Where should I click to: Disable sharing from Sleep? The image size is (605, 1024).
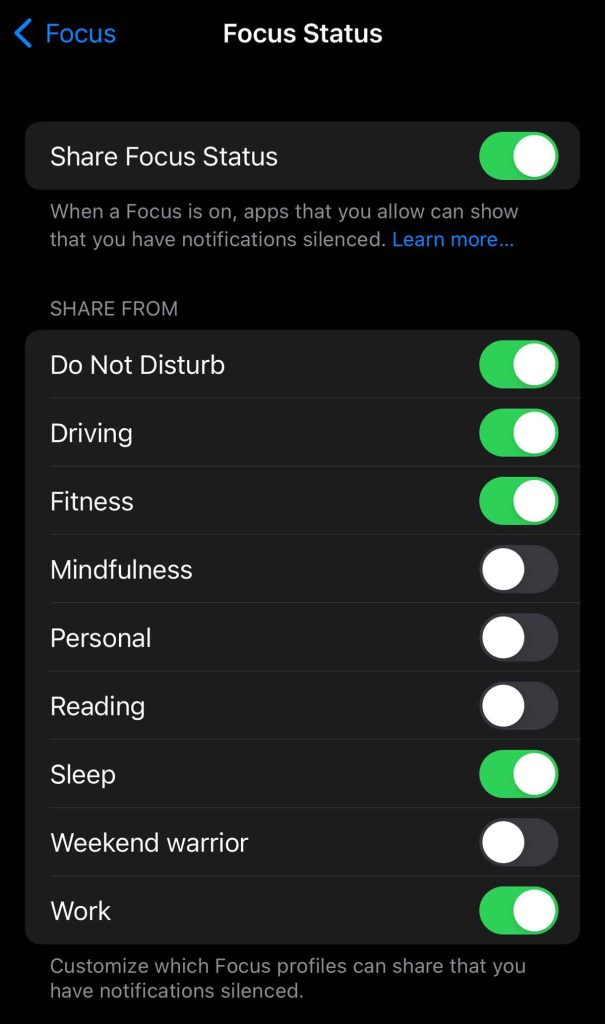(x=518, y=775)
